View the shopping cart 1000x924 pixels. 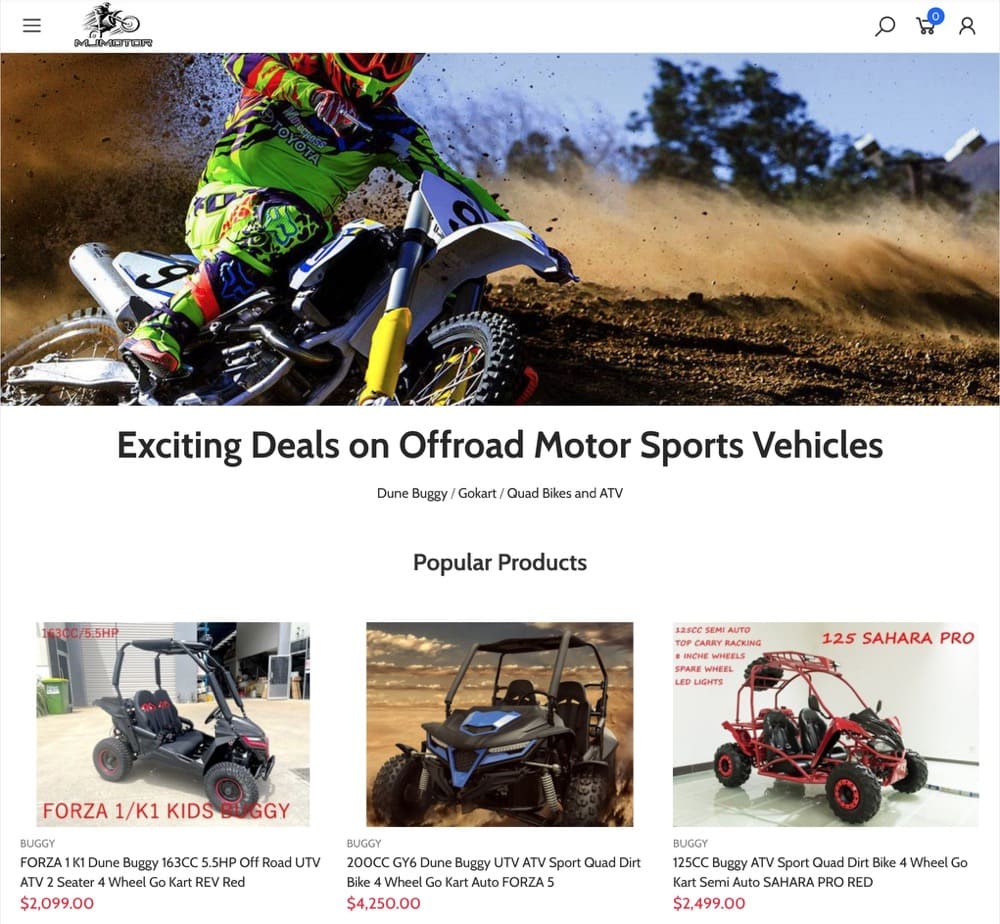927,26
